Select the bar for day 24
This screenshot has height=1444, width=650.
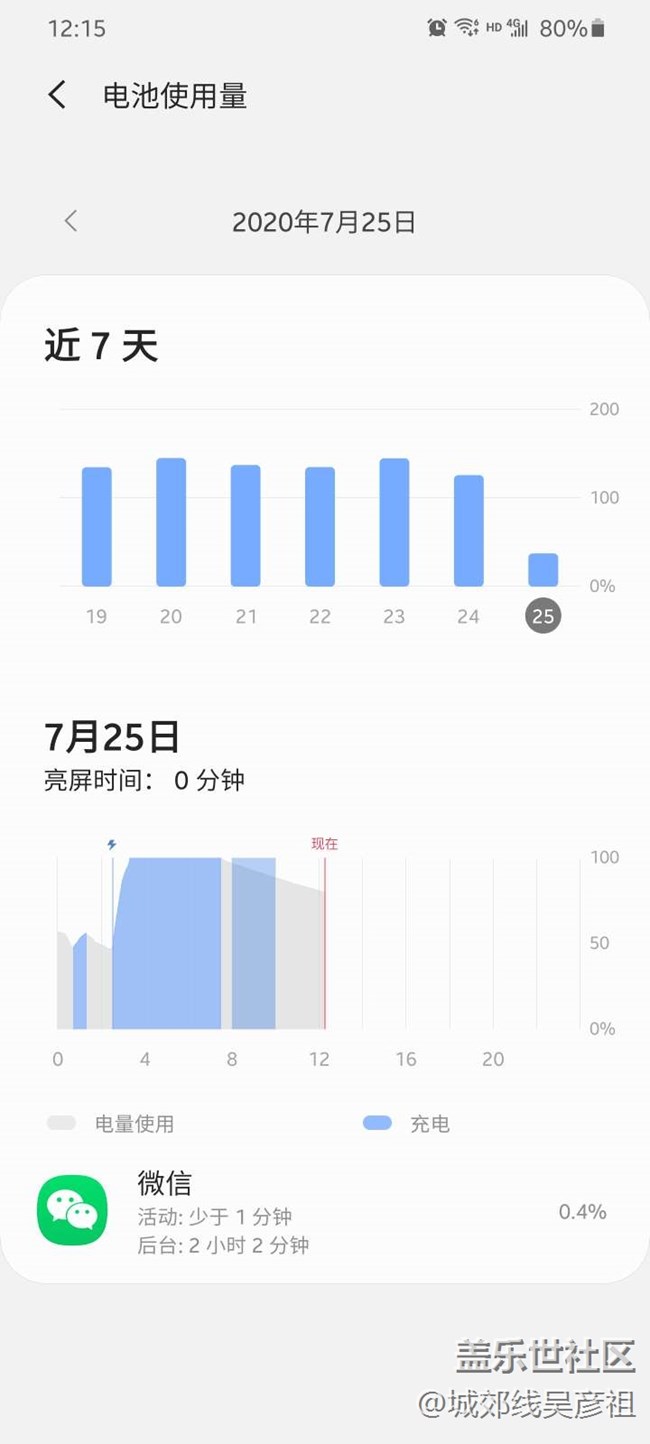pyautogui.click(x=469, y=530)
